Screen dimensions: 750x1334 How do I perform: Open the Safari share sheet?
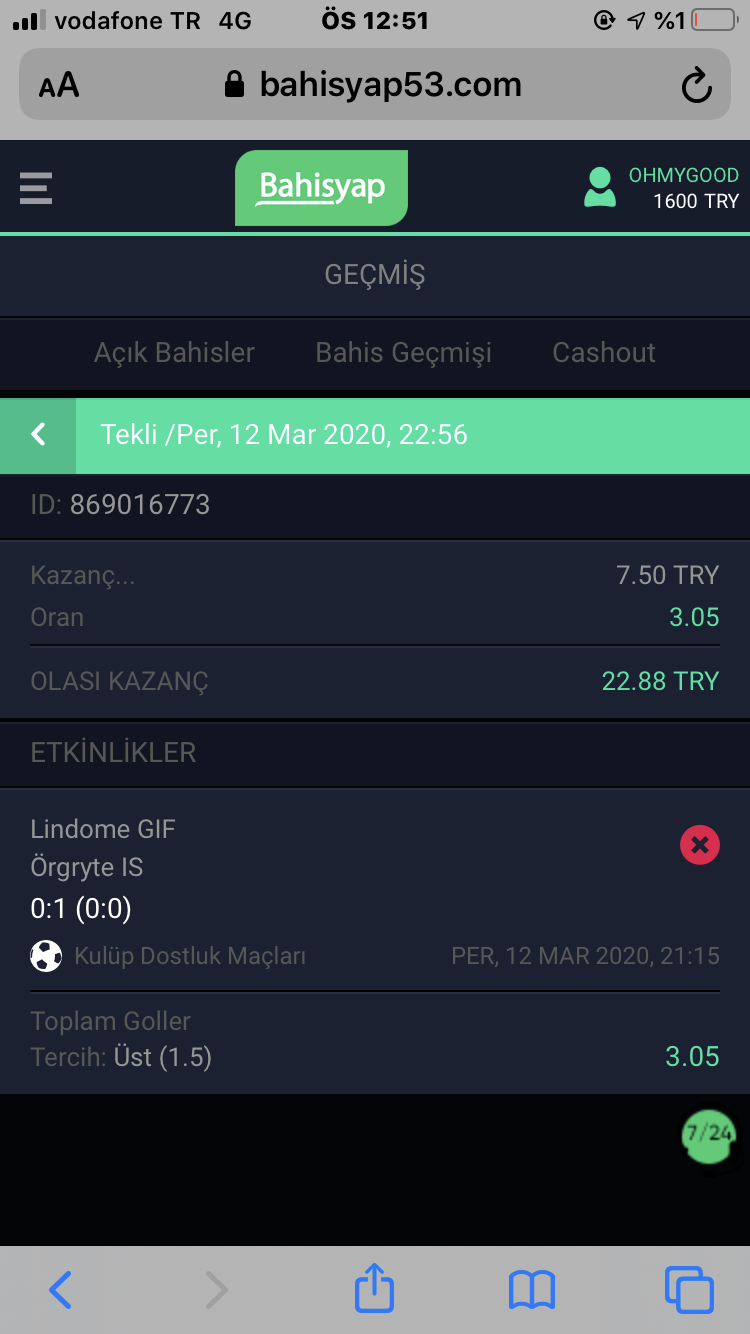pos(375,1286)
